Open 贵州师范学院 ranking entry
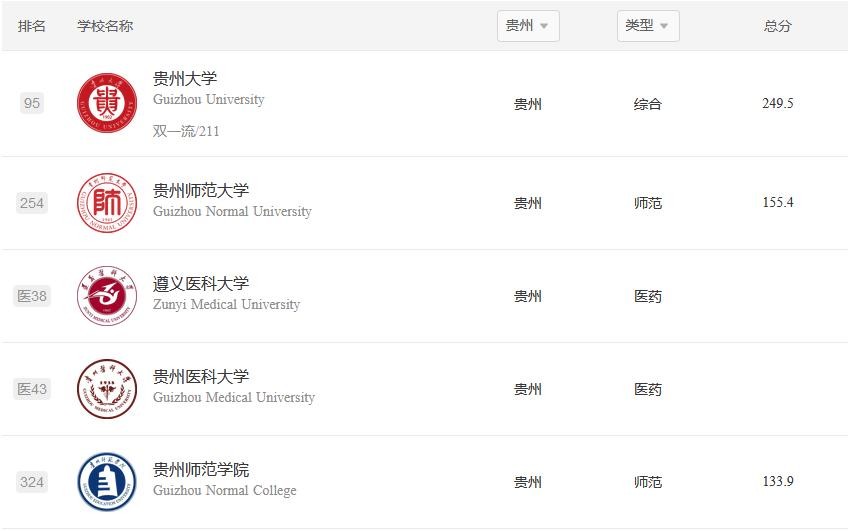 pos(201,469)
